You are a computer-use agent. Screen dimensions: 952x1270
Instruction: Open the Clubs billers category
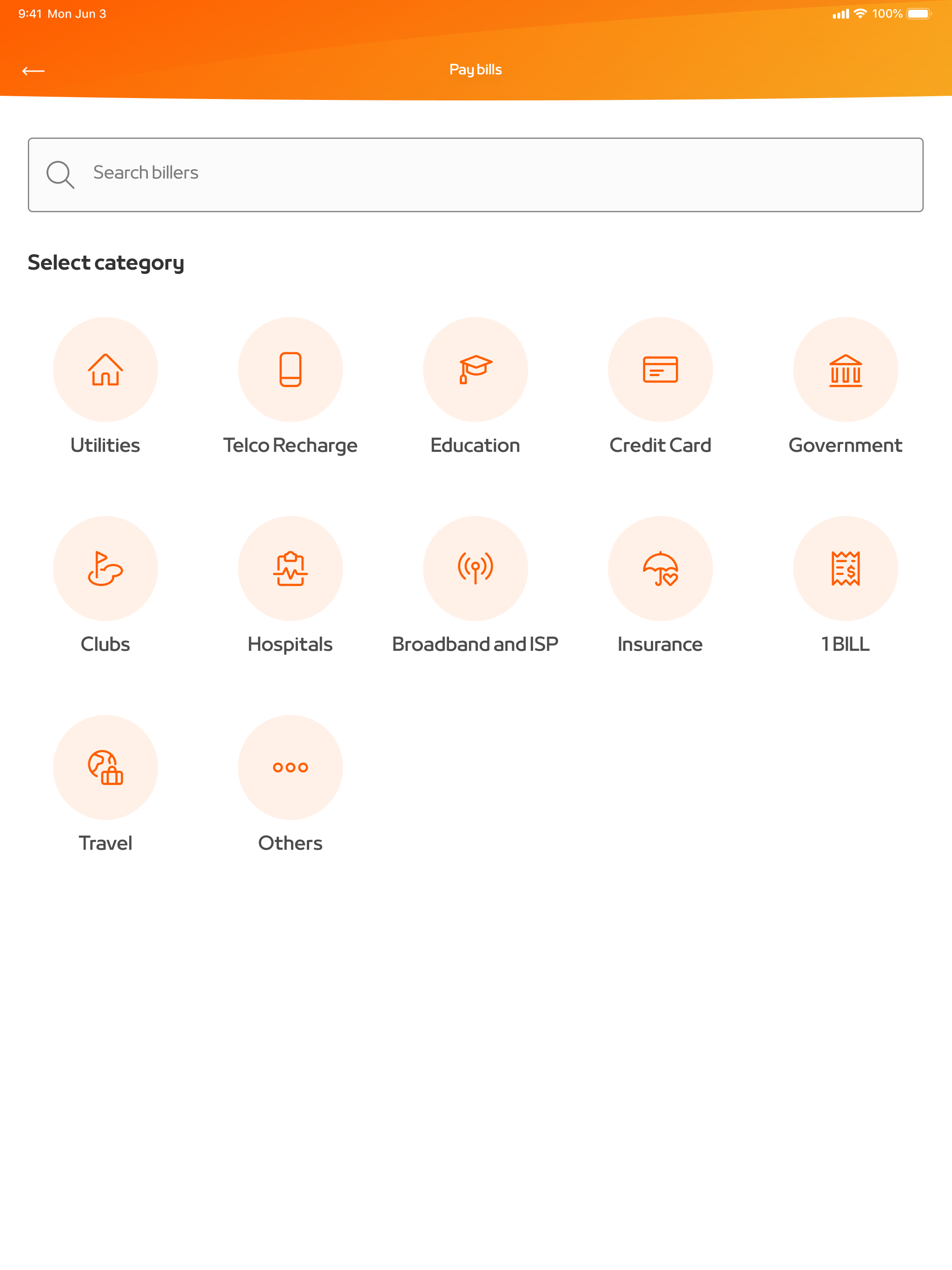point(105,568)
